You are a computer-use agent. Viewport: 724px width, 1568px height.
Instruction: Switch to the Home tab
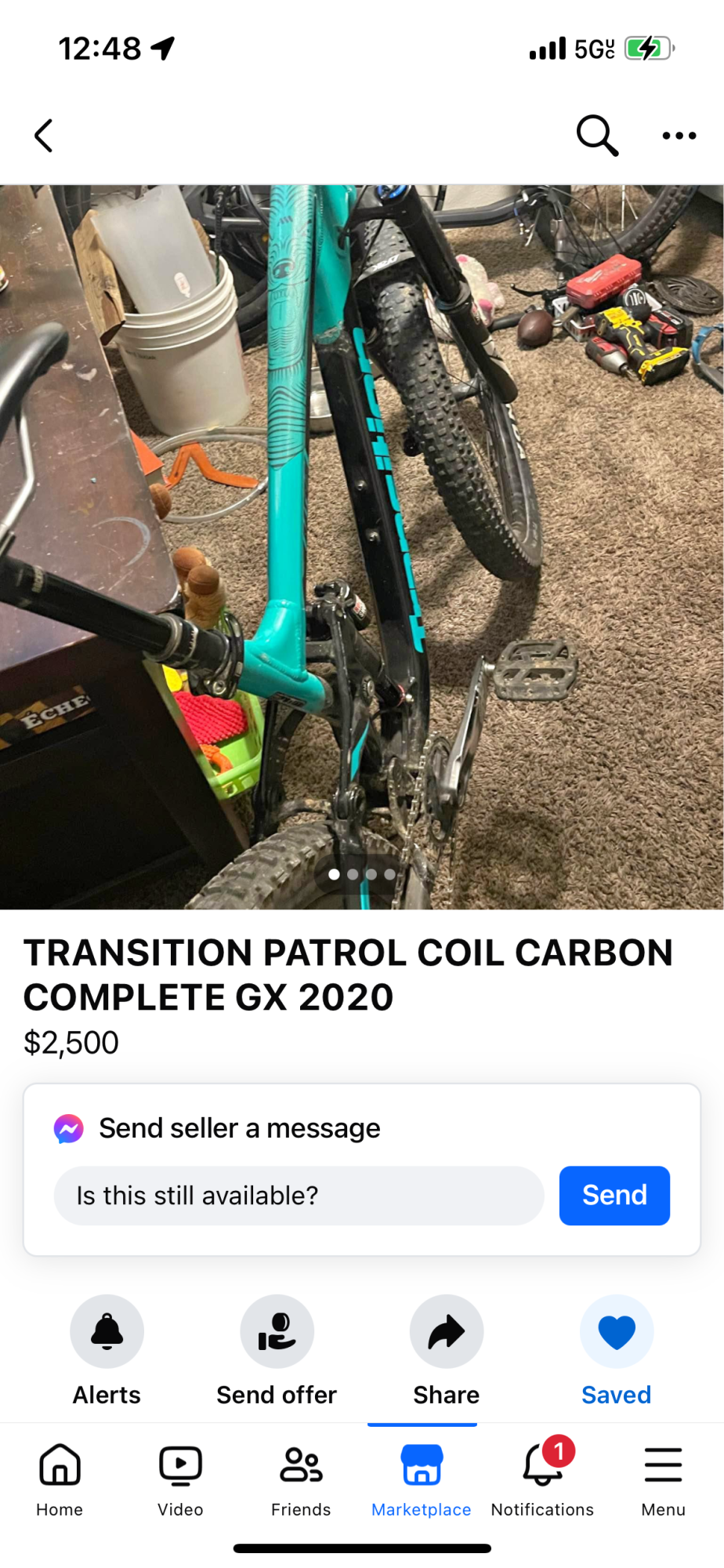60,1478
